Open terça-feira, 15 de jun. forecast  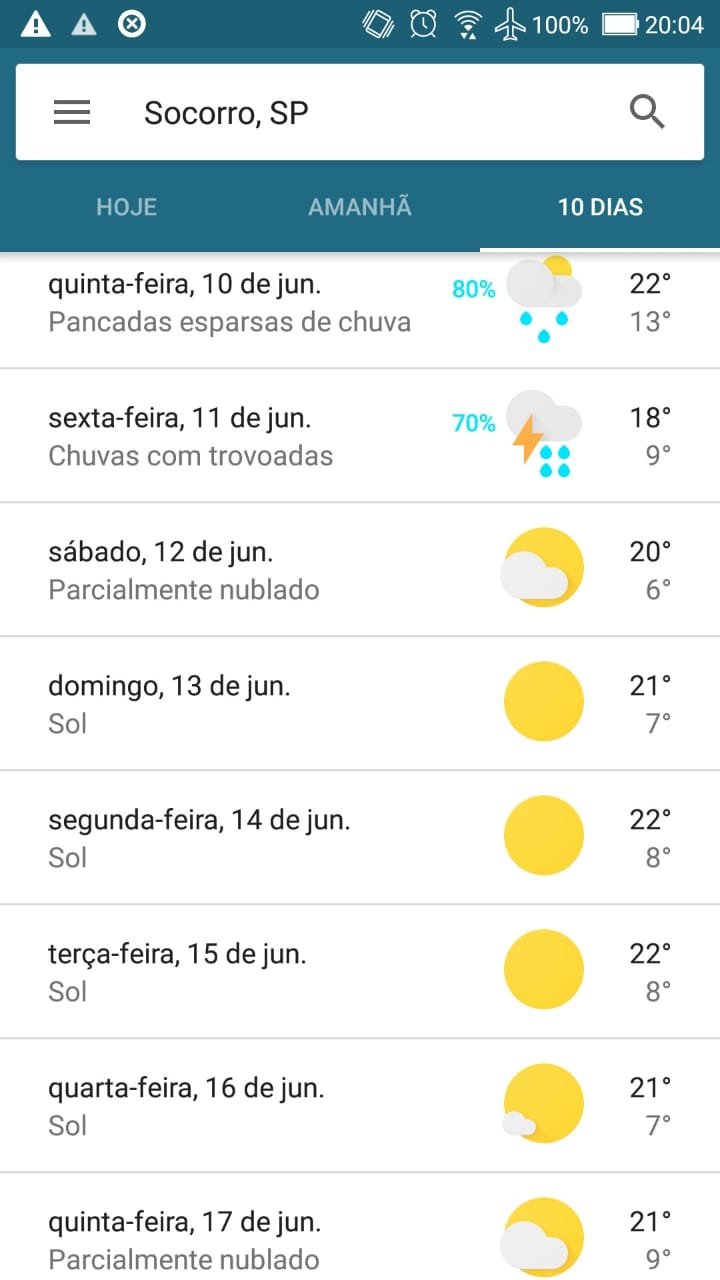point(360,972)
